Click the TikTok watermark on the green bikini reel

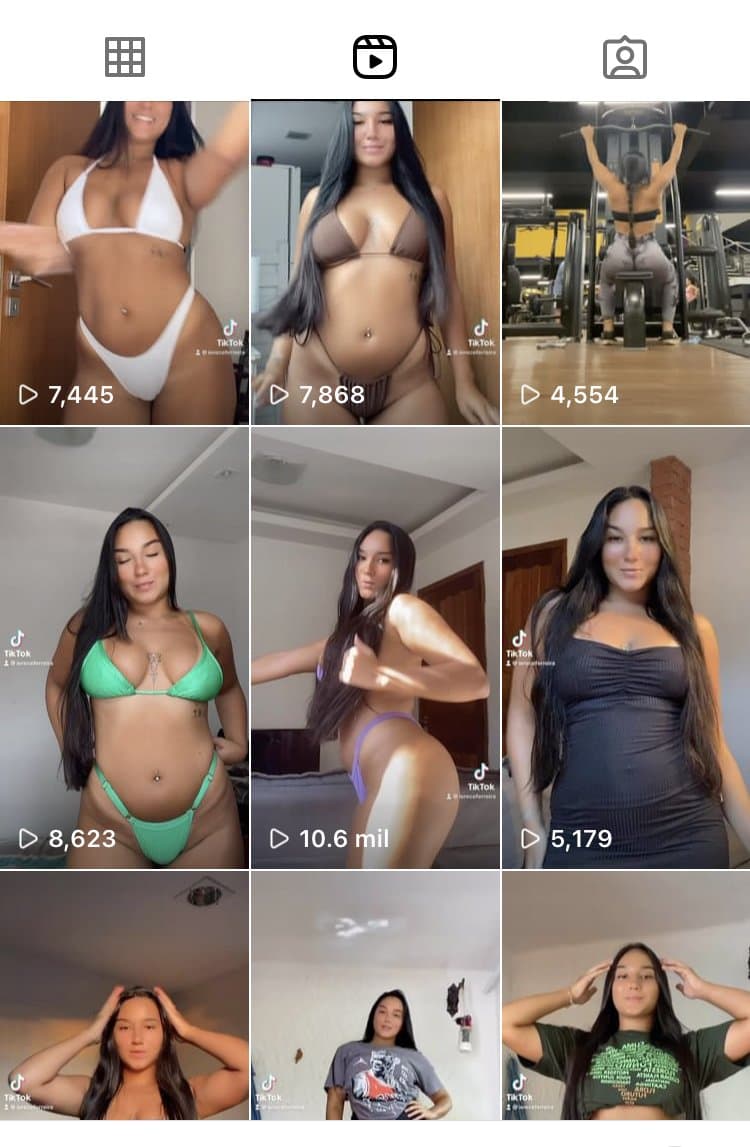point(18,641)
